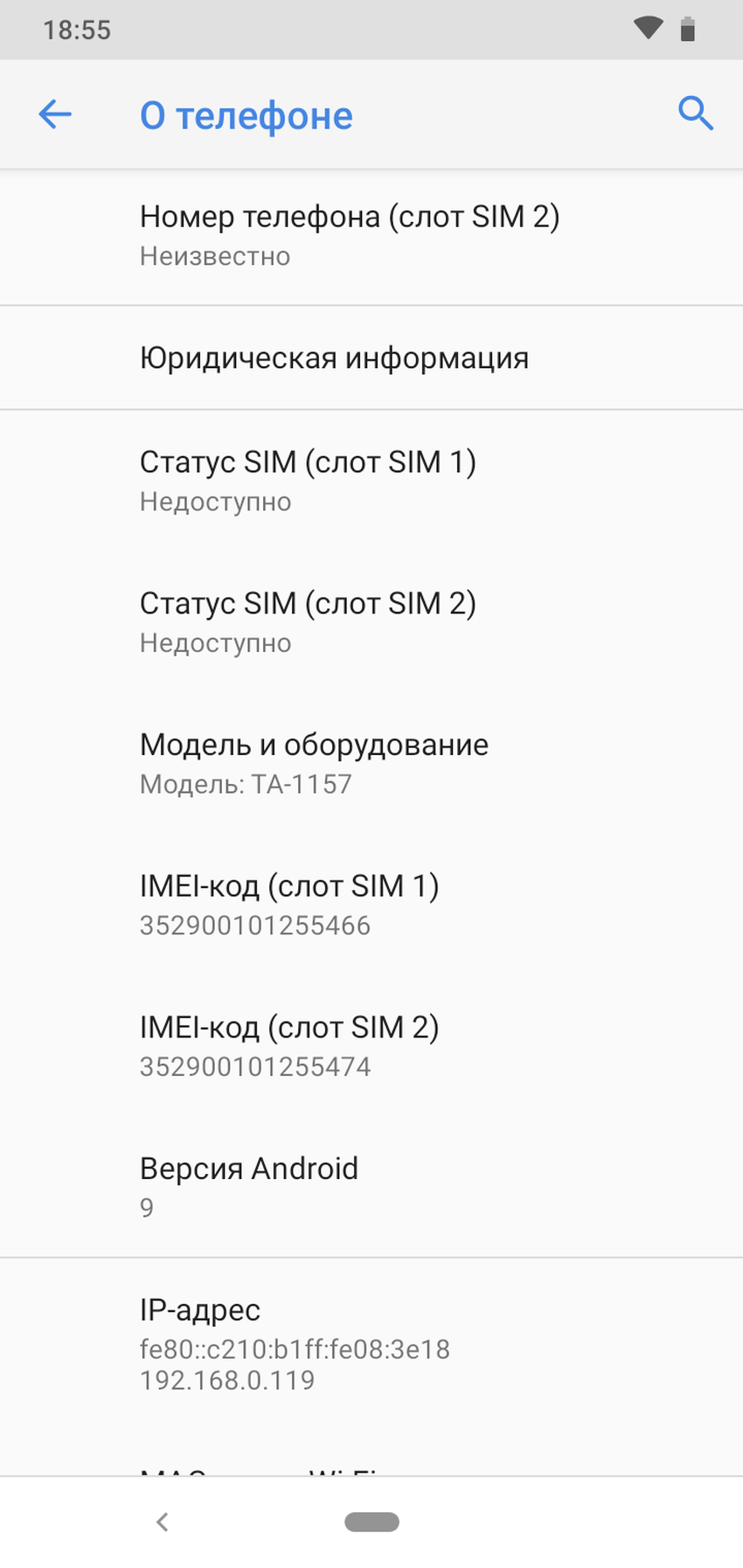Viewport: 743px width, 1568px height.
Task: View SIM status for slot 1
Action: point(308,480)
